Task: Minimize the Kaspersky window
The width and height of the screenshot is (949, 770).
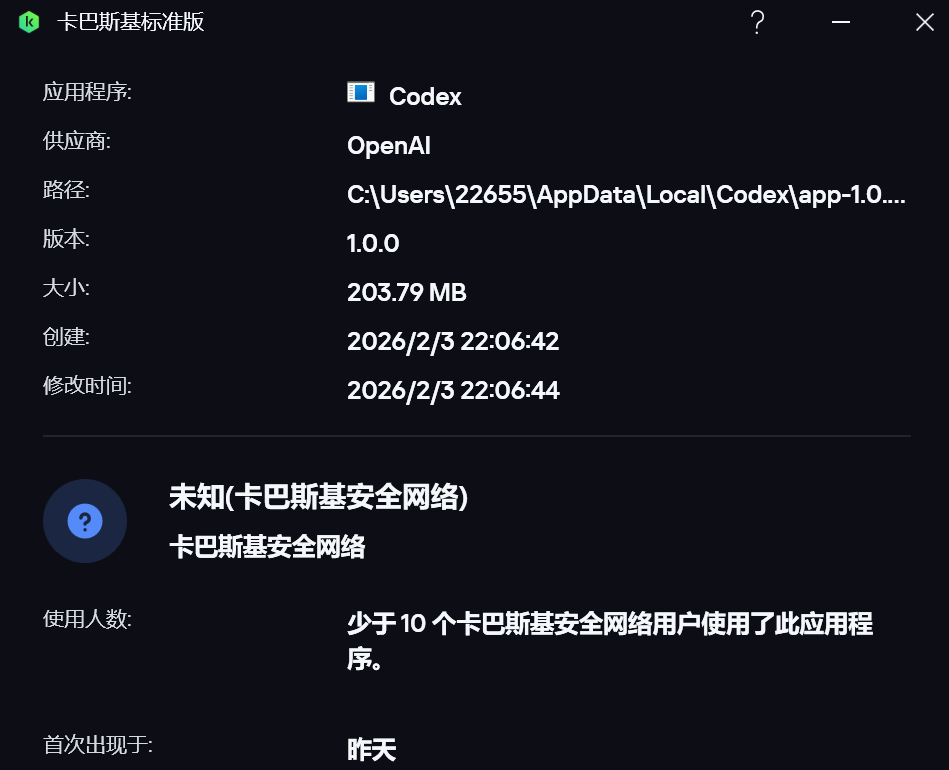Action: (x=841, y=22)
